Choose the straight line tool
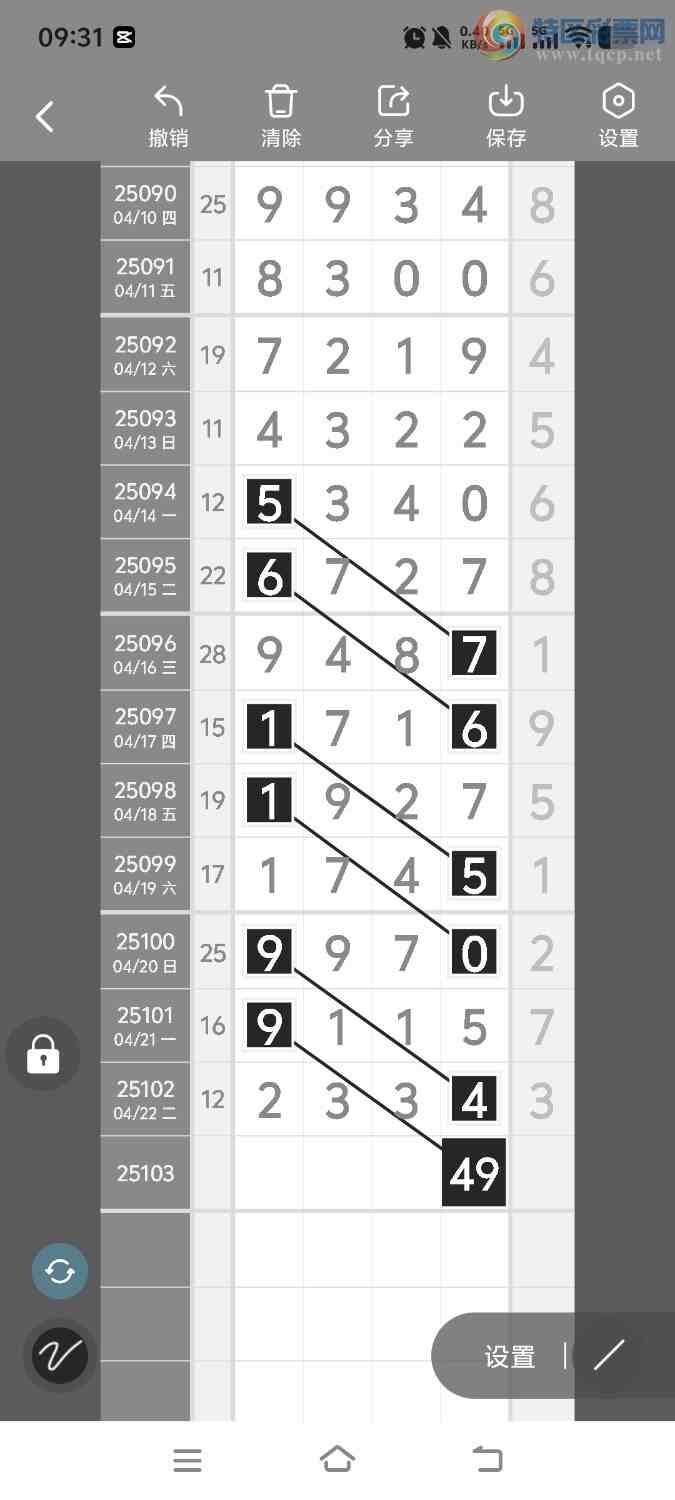Image resolution: width=675 pixels, height=1500 pixels. pyautogui.click(x=609, y=1356)
